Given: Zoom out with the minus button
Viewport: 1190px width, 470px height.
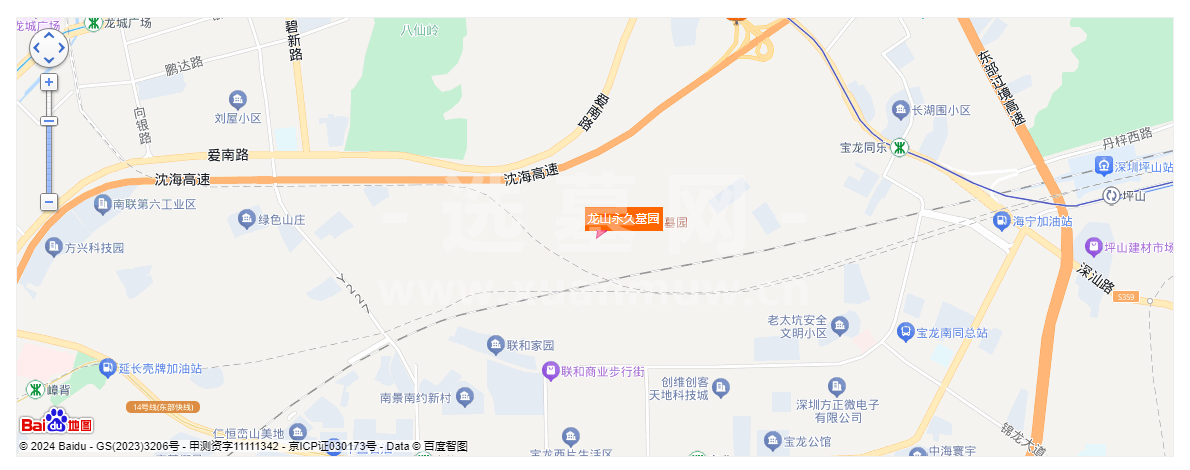Looking at the screenshot, I should point(49,202).
